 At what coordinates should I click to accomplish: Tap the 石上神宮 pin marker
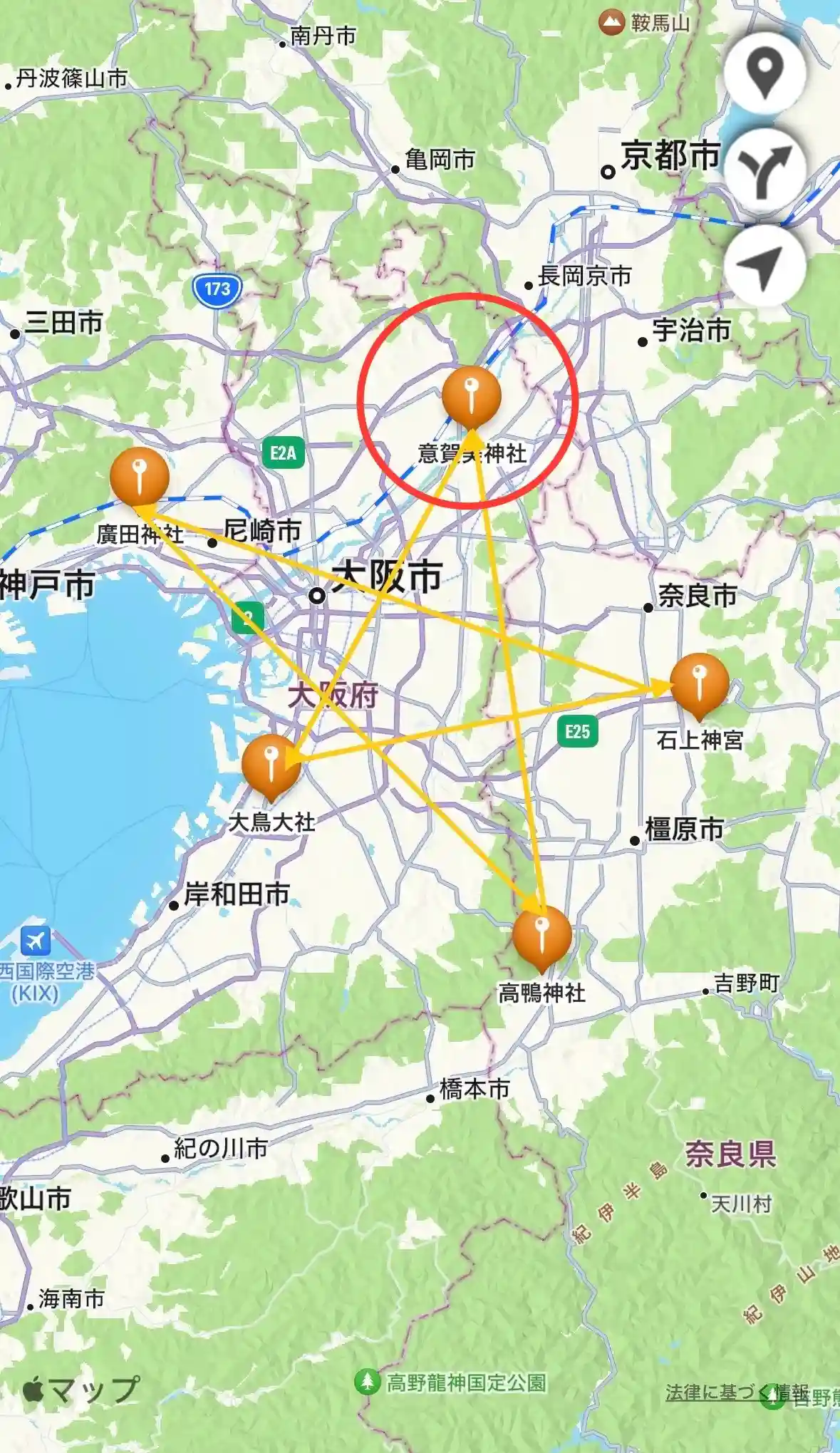point(699,683)
